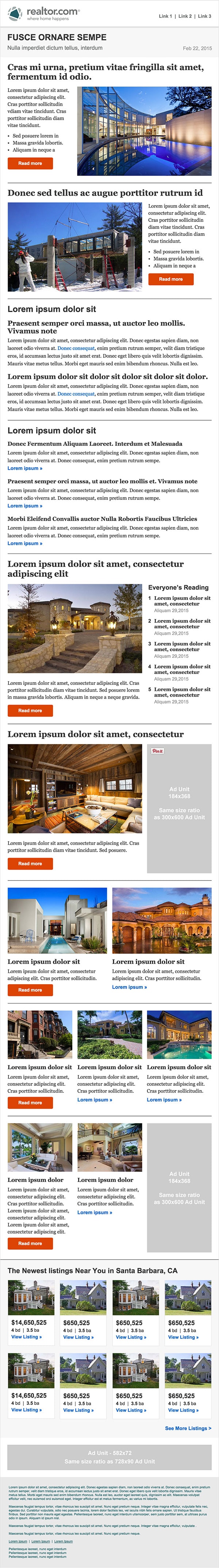The height and width of the screenshot is (1568, 219).
Task: Open Link 2 in the header
Action: click(x=185, y=16)
